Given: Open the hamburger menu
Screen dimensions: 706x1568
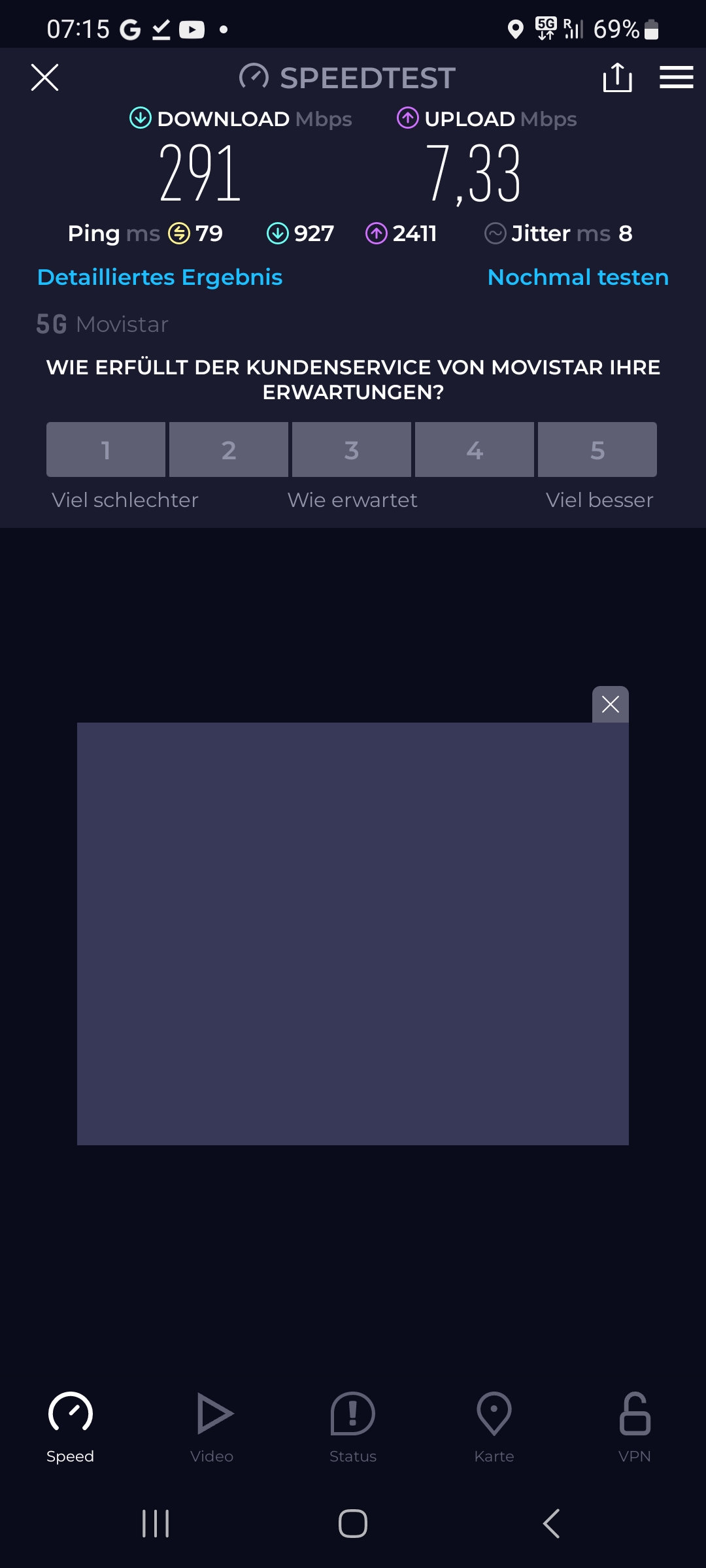Looking at the screenshot, I should [676, 78].
